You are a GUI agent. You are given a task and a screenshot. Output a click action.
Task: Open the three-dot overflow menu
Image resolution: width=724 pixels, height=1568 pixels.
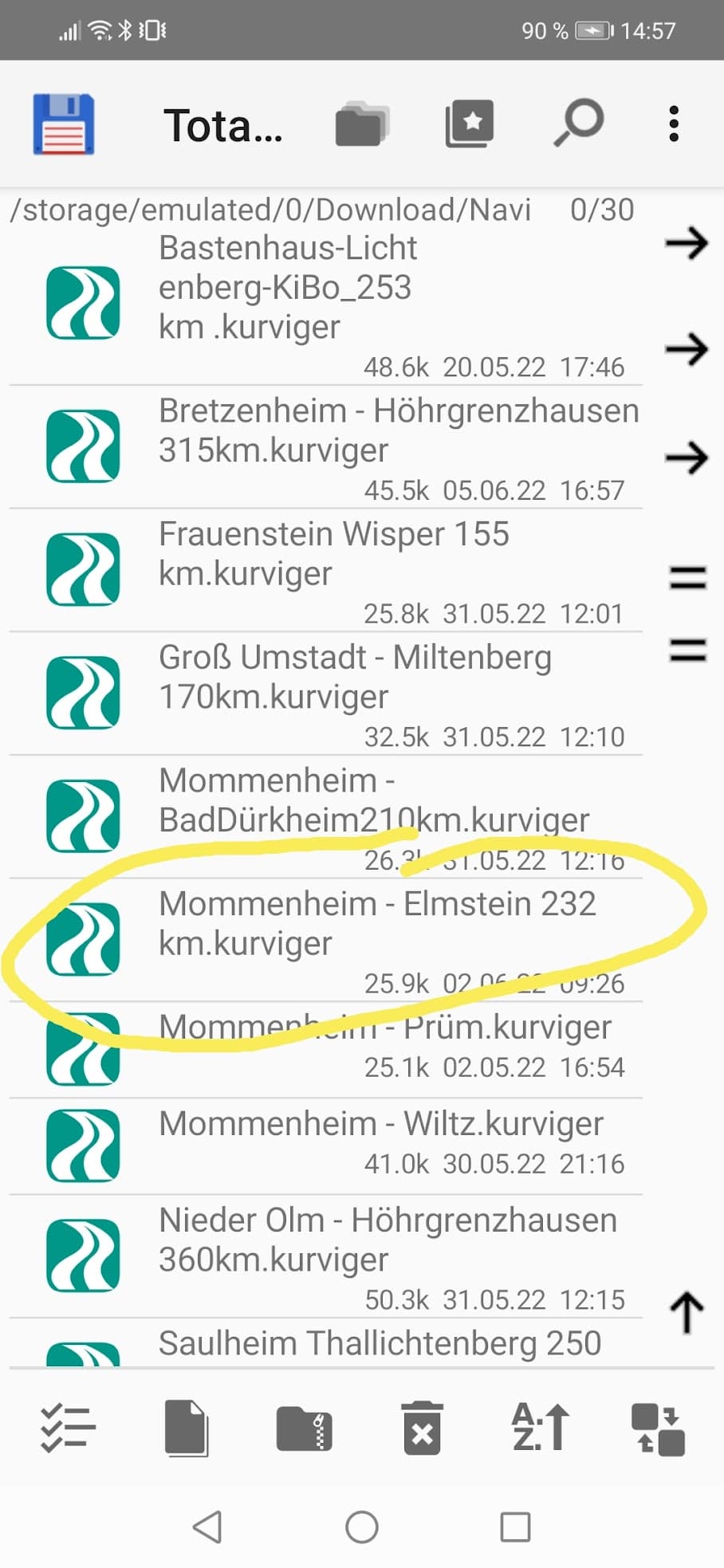pos(674,124)
